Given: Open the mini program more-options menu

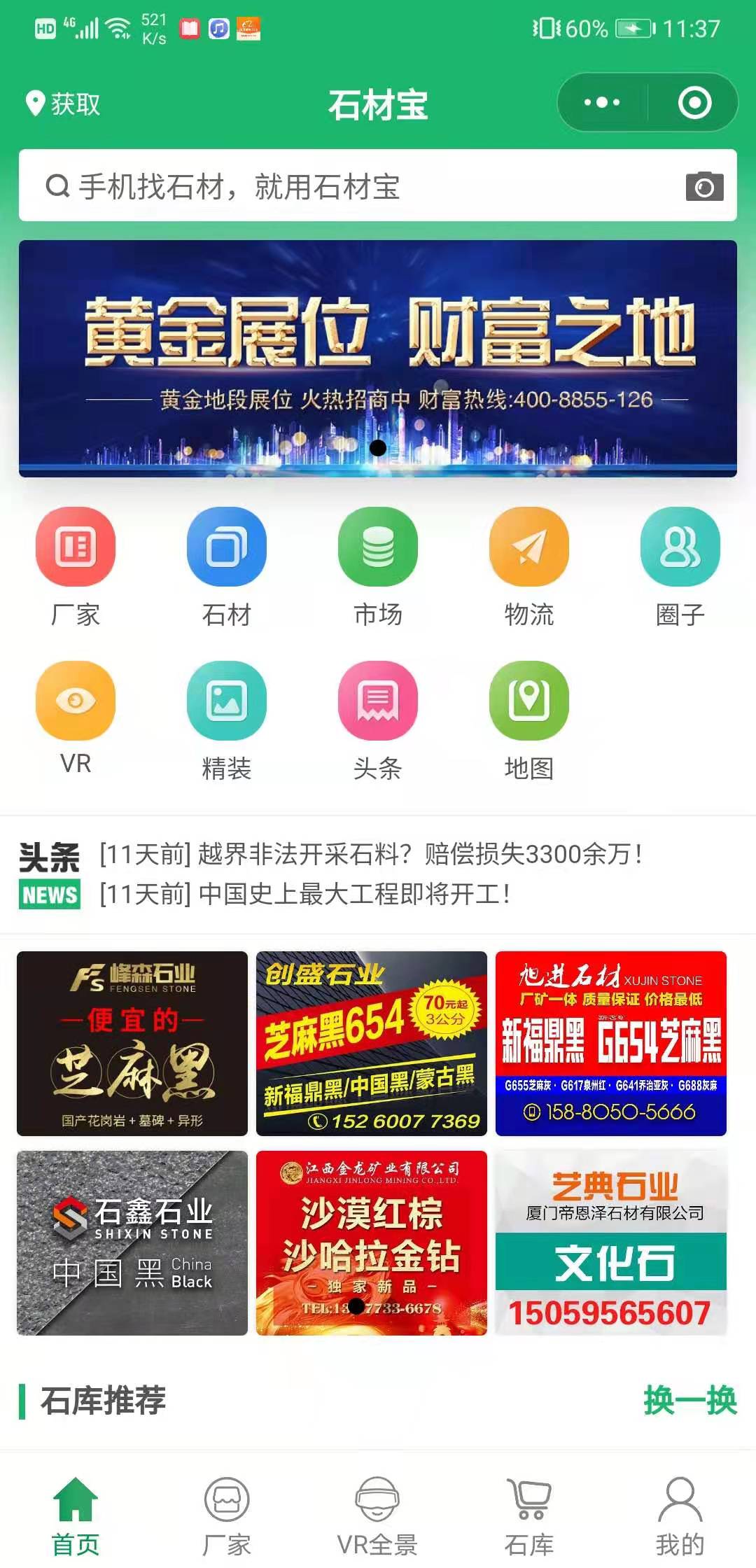Looking at the screenshot, I should (602, 103).
